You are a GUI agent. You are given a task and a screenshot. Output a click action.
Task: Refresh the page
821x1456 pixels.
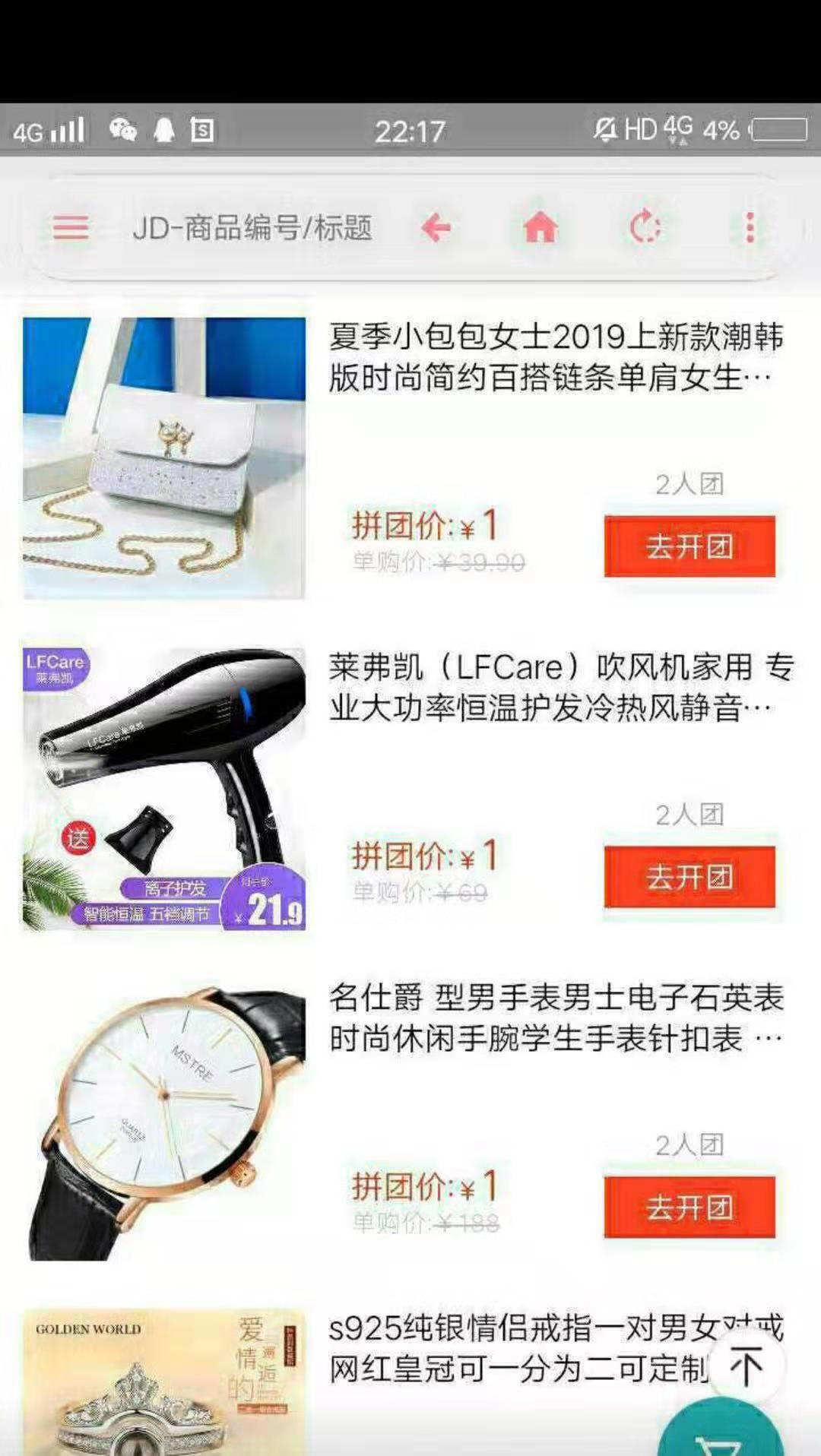coord(645,227)
